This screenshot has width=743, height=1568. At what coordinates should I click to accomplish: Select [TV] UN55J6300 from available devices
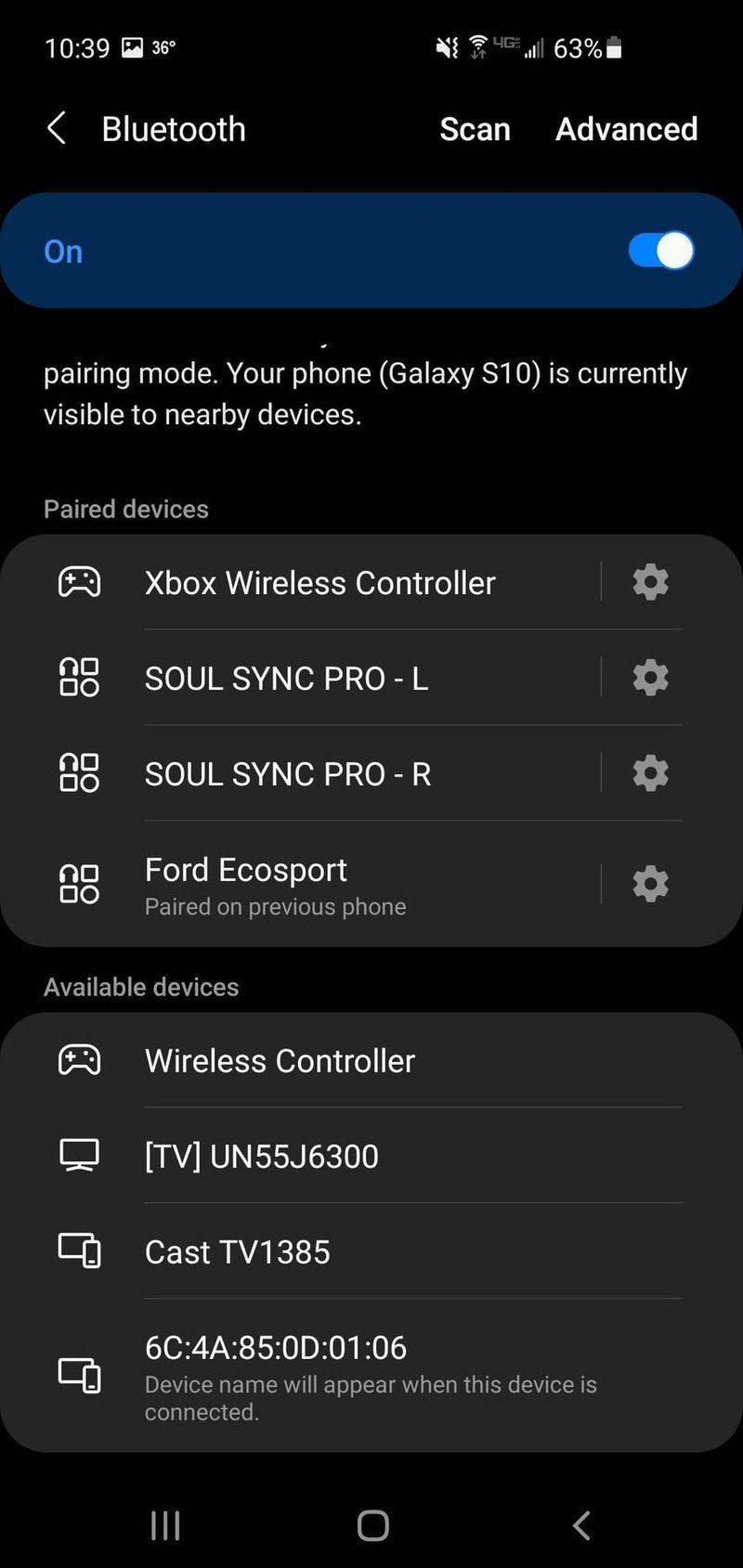tap(279, 1155)
